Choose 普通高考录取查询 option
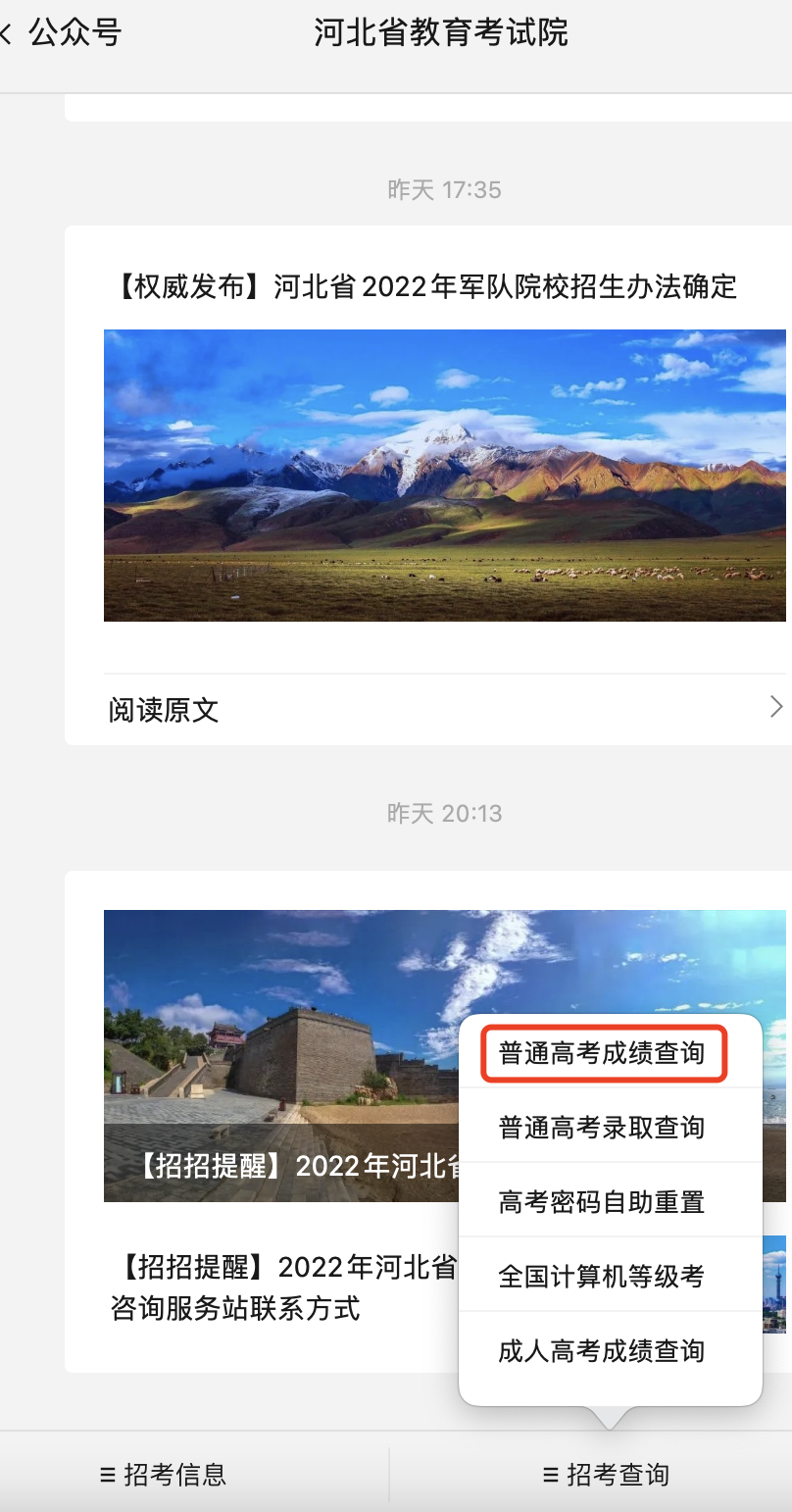Viewport: 792px width, 1512px height. coord(602,1128)
